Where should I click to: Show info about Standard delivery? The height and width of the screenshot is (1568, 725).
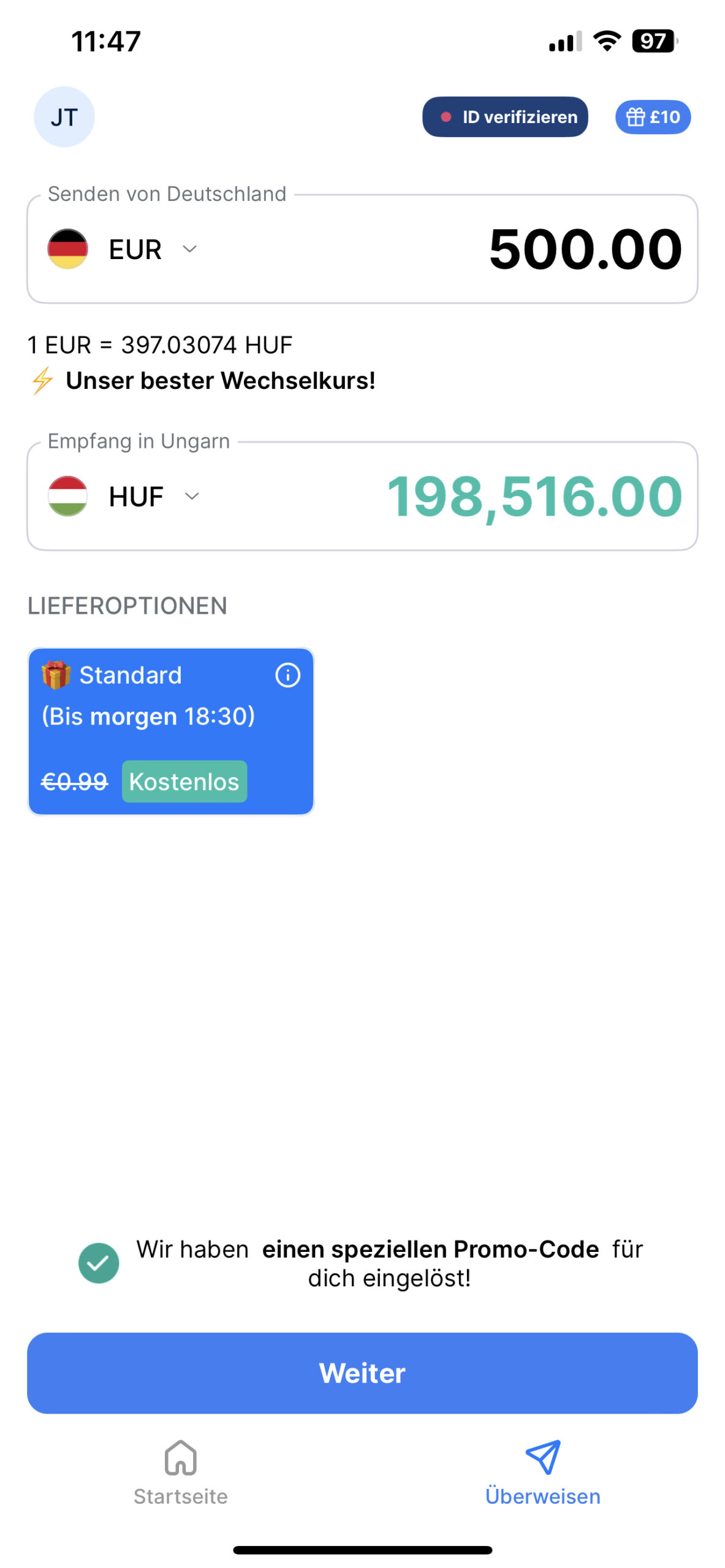coord(287,675)
